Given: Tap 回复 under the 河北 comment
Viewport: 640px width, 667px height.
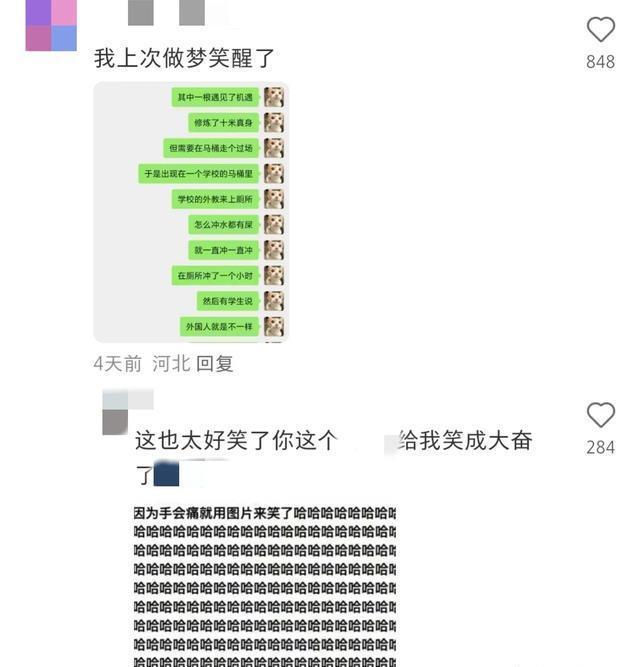Looking at the screenshot, I should coord(214,364).
